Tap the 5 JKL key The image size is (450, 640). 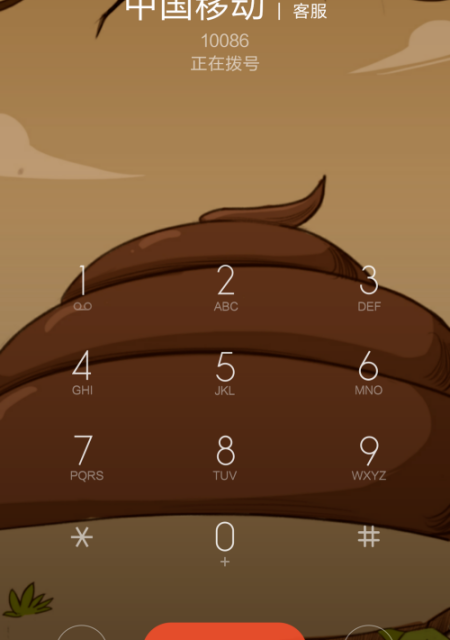[225, 373]
